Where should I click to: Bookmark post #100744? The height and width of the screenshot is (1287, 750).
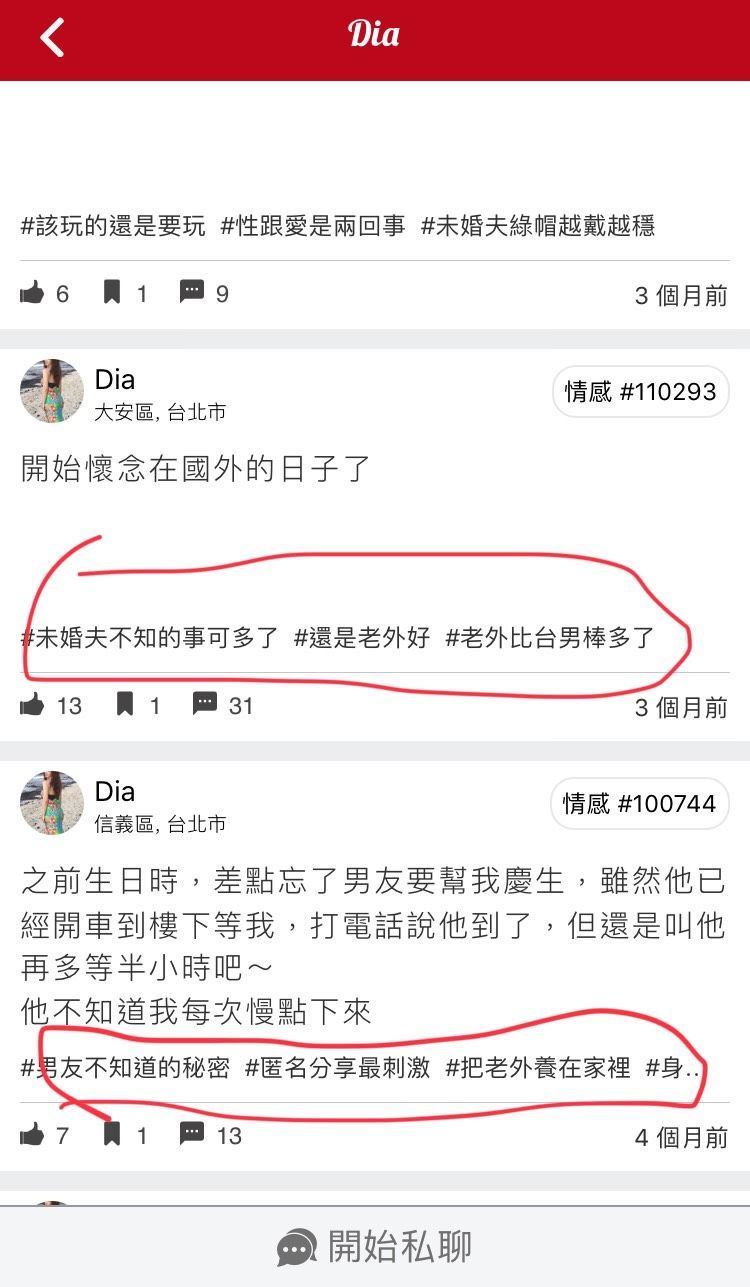(x=112, y=1135)
